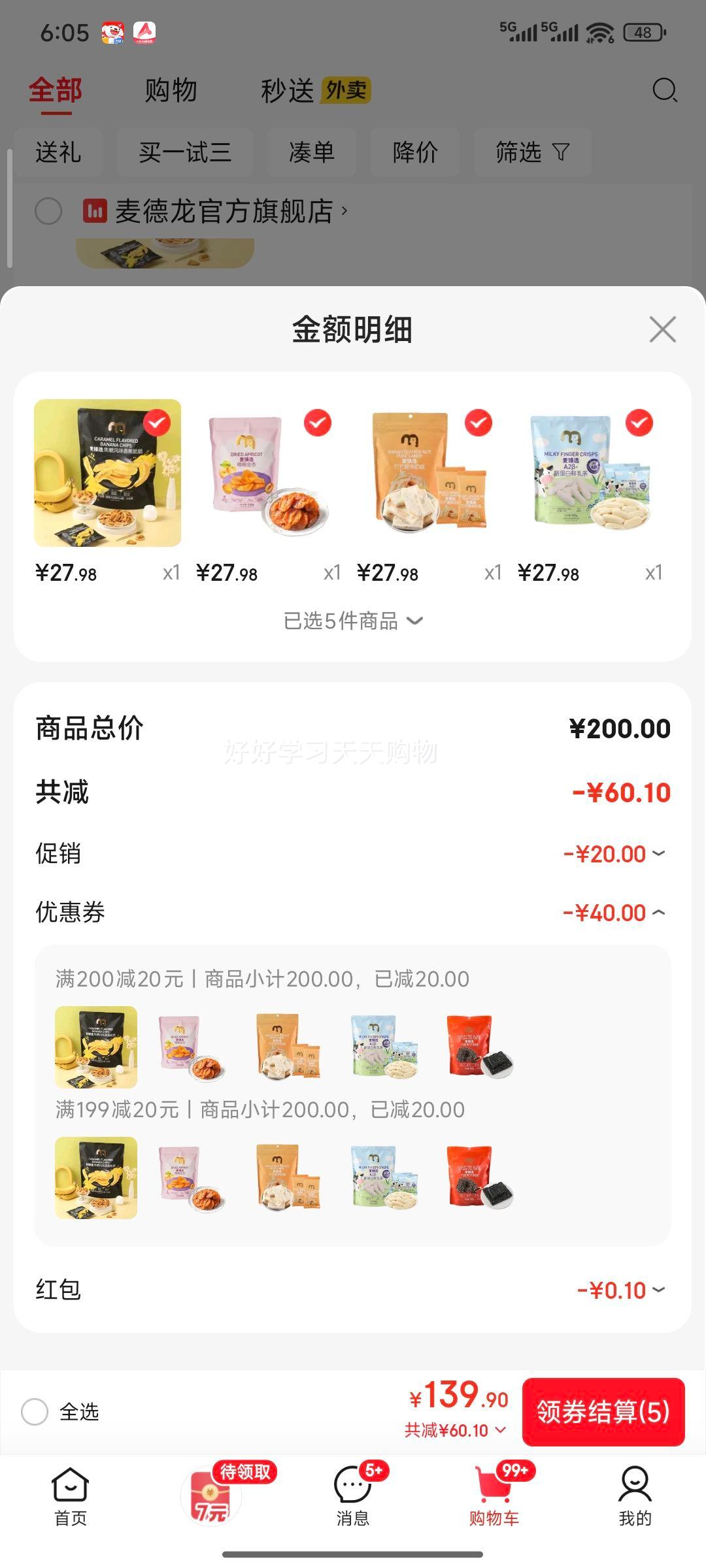Deselect the banana chips item
Viewport: 706px width, 1568px height.
tap(157, 423)
